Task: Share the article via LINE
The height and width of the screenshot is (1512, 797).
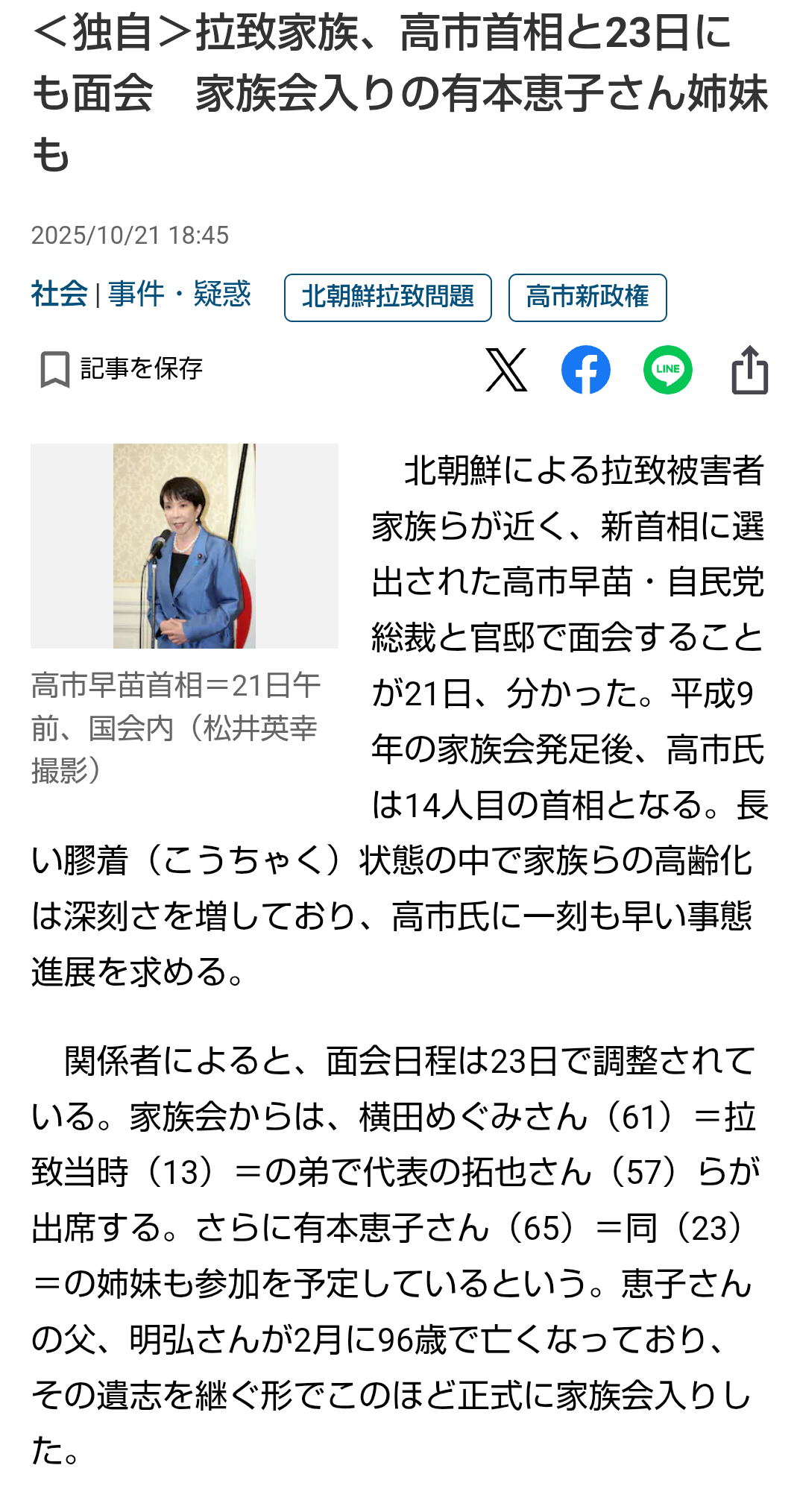Action: 667,370
